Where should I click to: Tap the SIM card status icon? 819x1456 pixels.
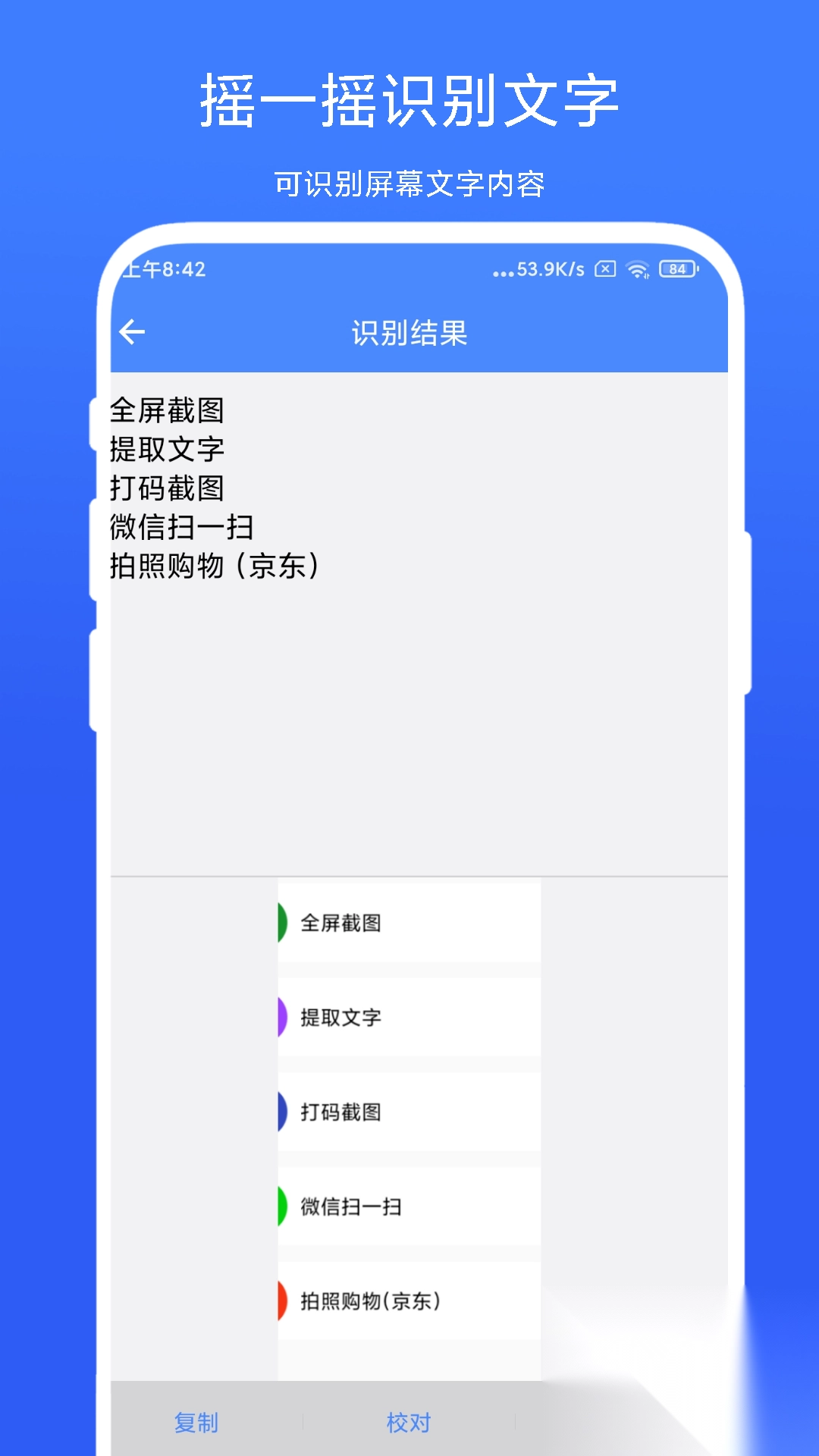(x=604, y=270)
